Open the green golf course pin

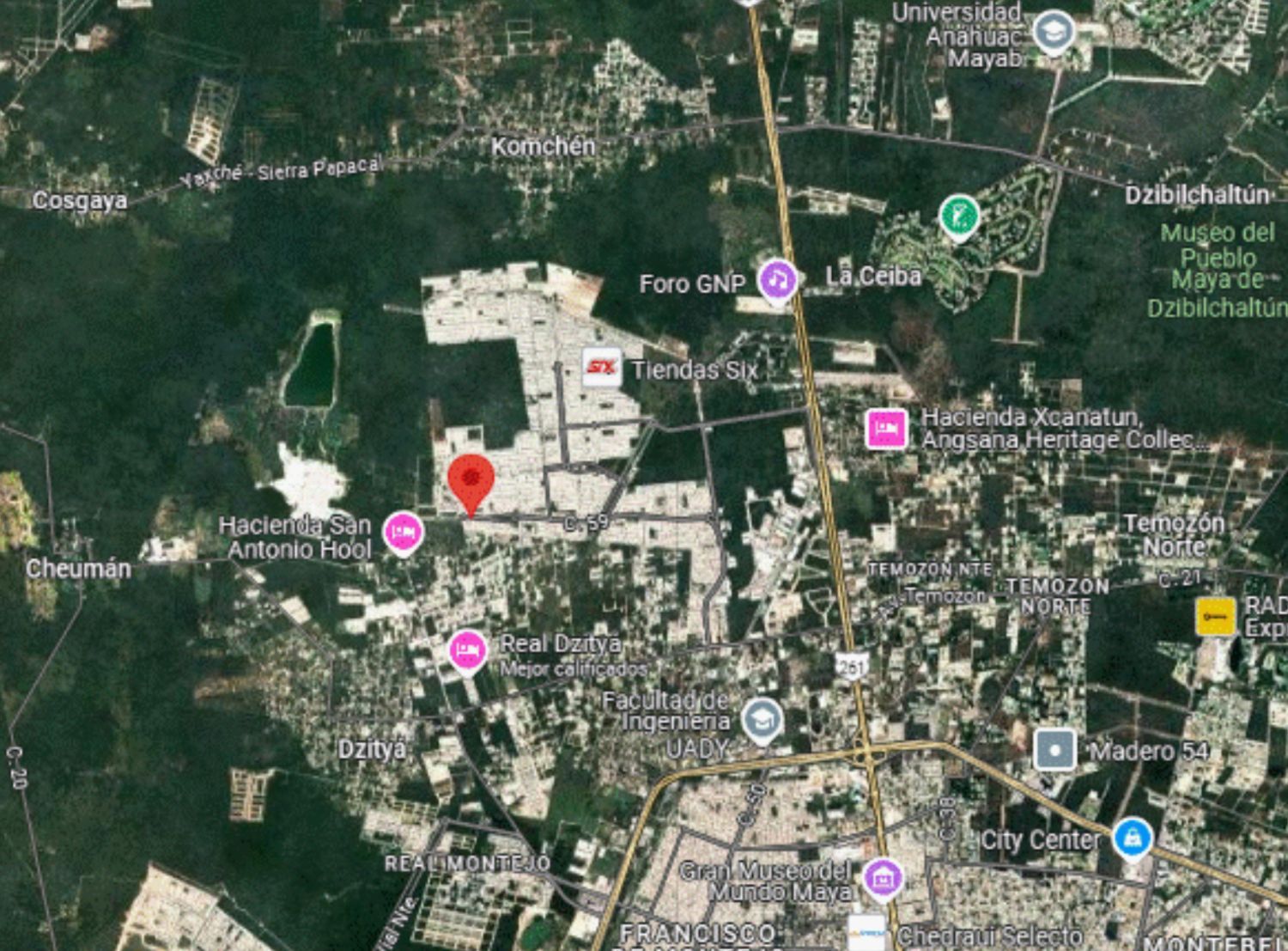959,216
